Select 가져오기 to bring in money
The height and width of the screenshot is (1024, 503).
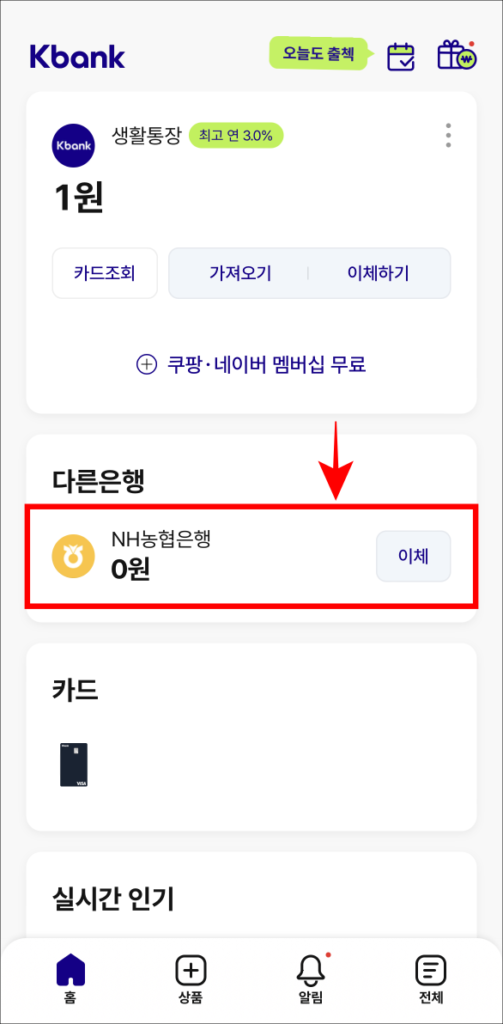point(240,273)
